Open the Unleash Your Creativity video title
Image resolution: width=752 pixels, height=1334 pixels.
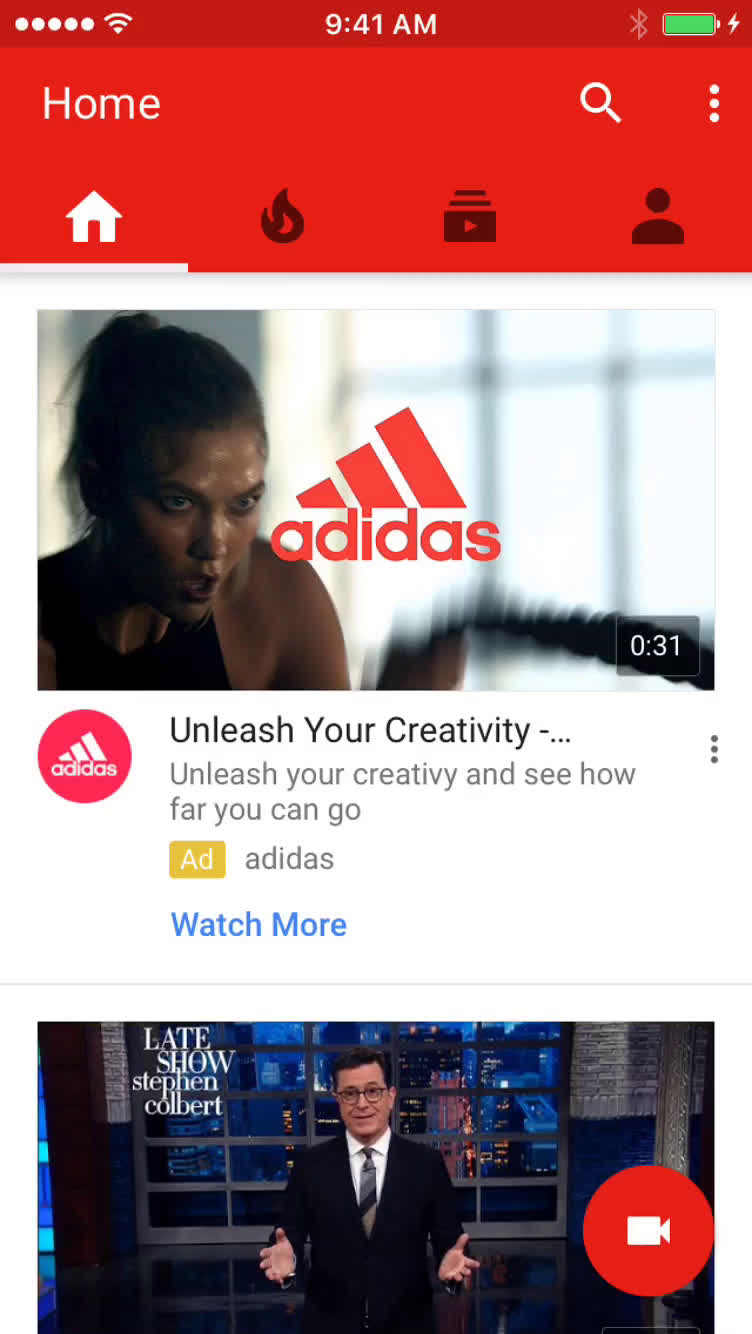coord(370,731)
